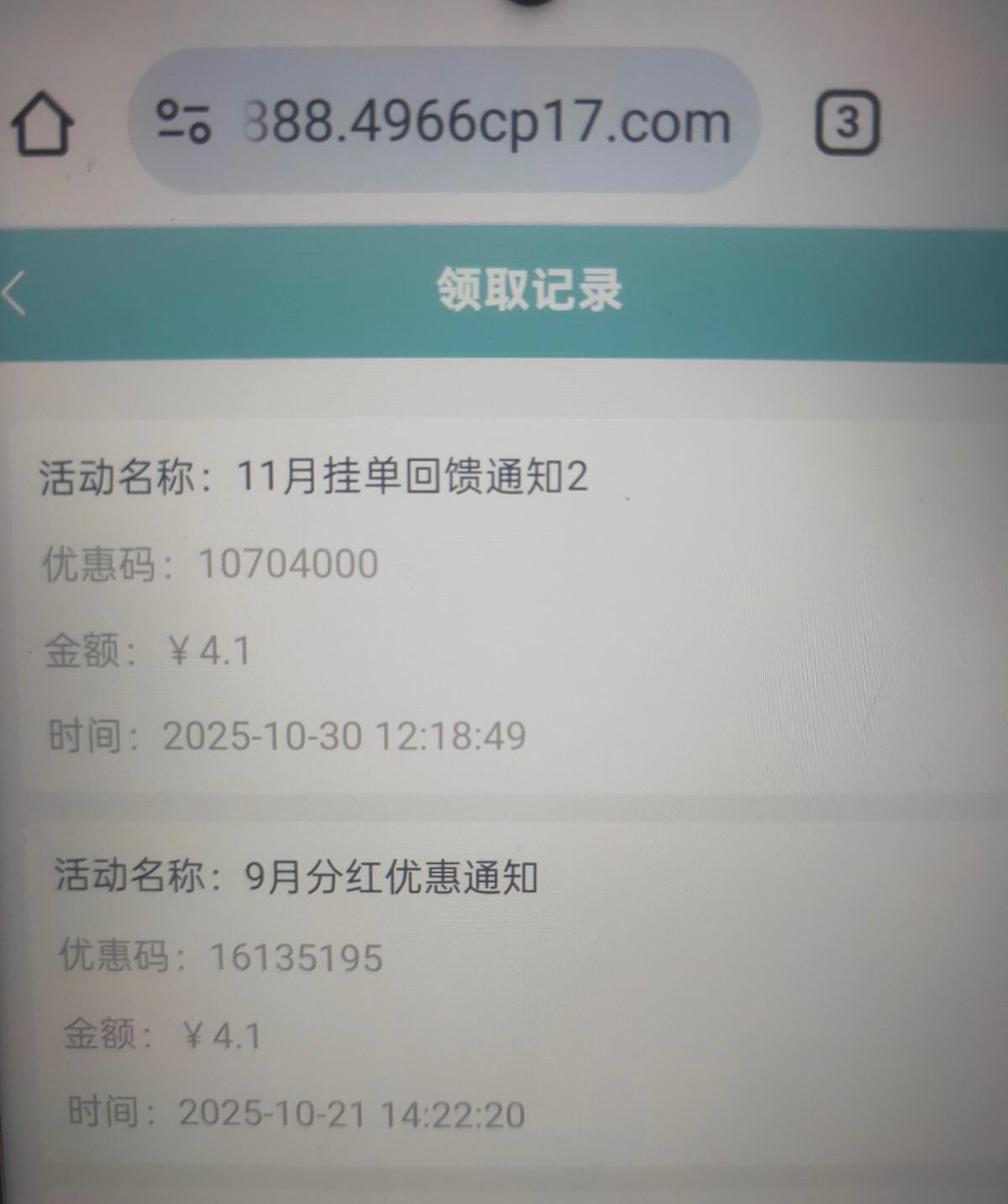
Task: Tap the URL address bar
Action: pos(487,123)
